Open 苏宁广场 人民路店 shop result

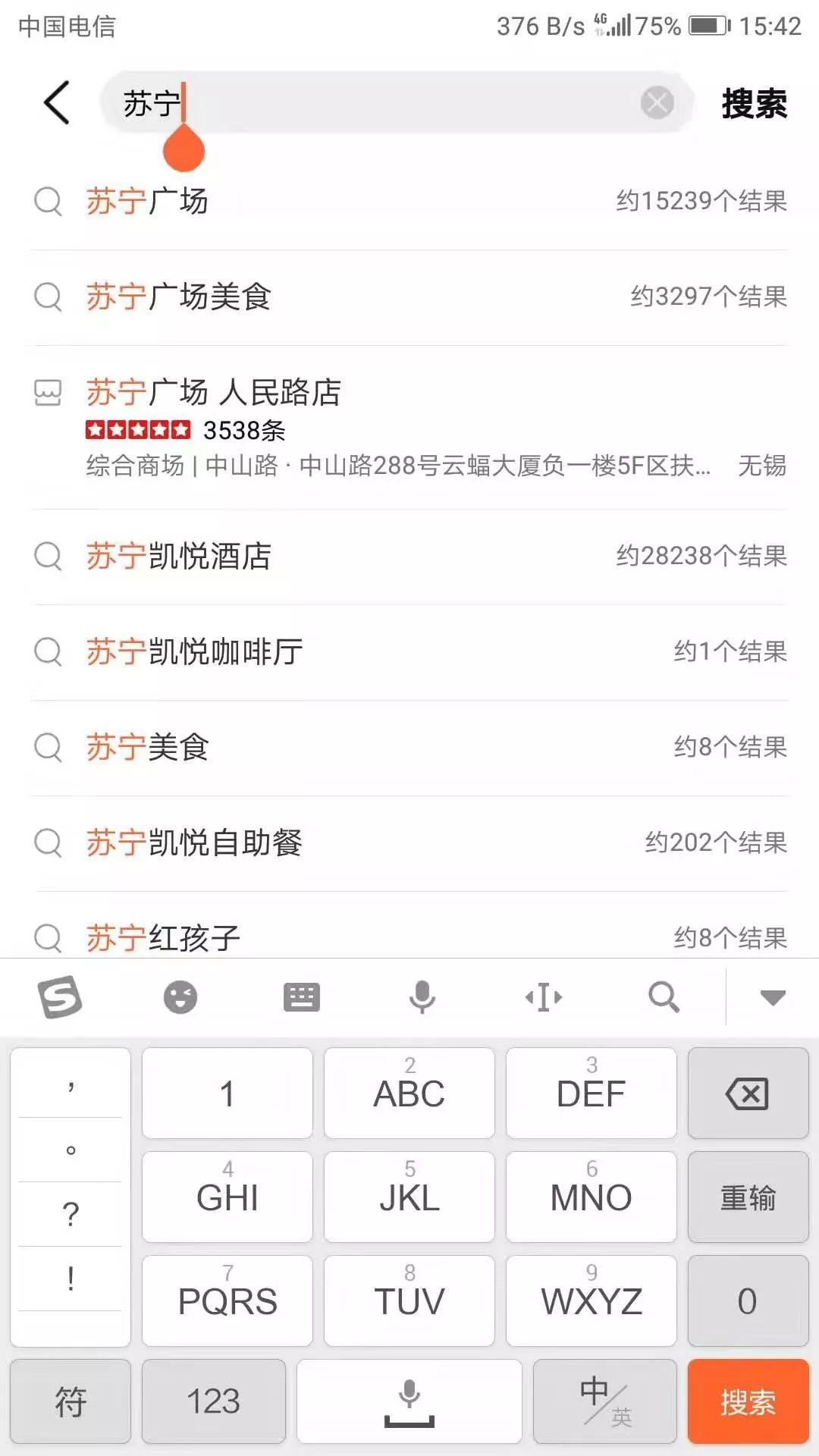[409, 428]
